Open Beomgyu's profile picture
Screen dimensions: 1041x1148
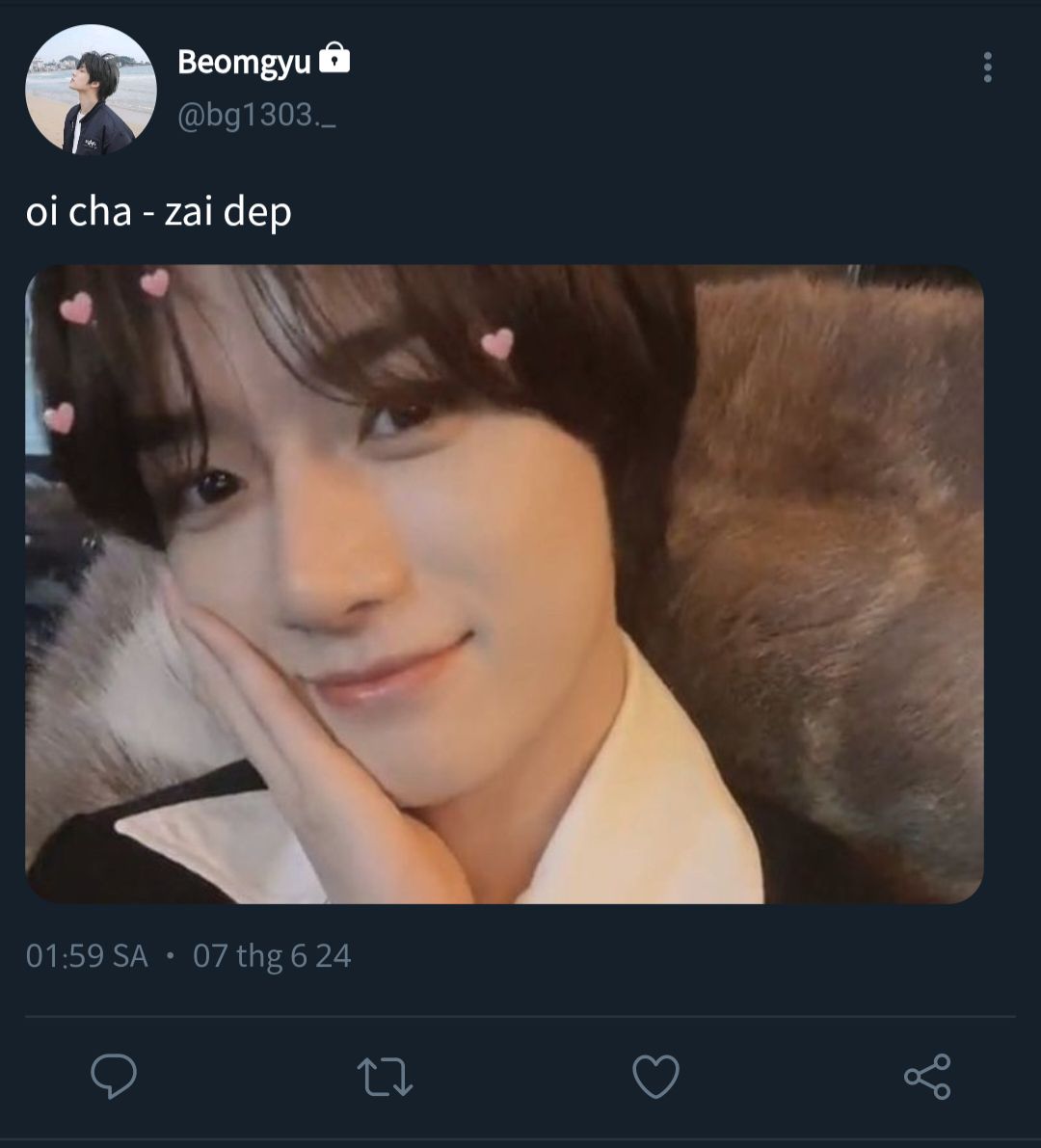[91, 91]
